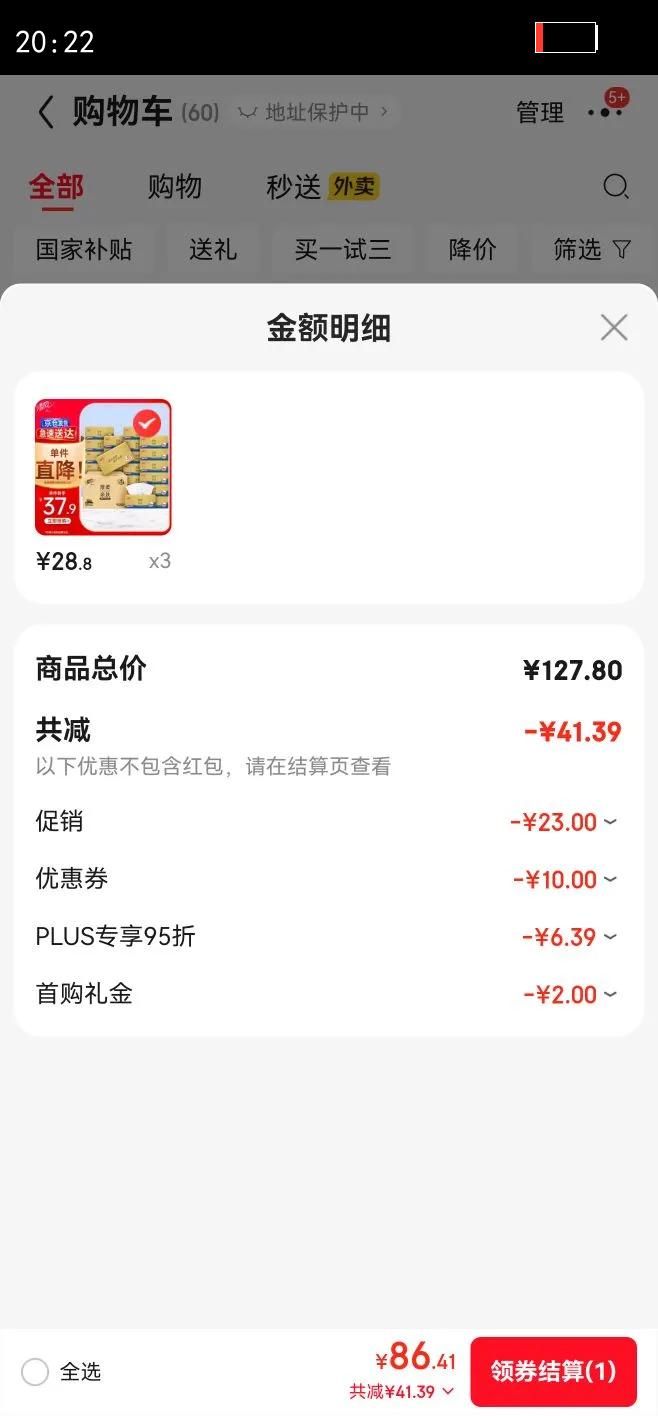Open the 地址保护中 address selector

(314, 112)
